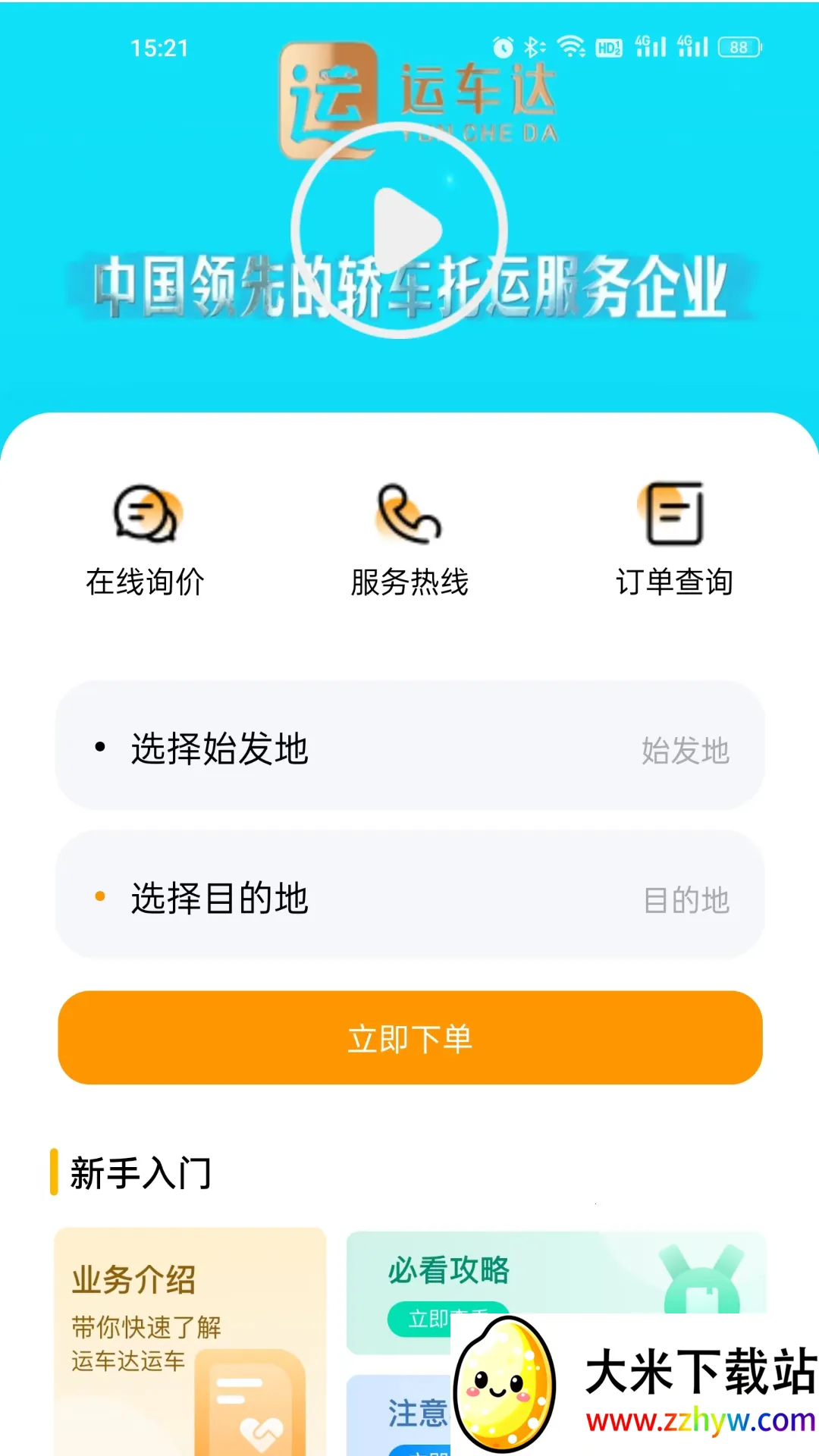Screen dimensions: 819x1456
Task: Tap the 在线询价 chat bubble icon
Action: [x=146, y=514]
